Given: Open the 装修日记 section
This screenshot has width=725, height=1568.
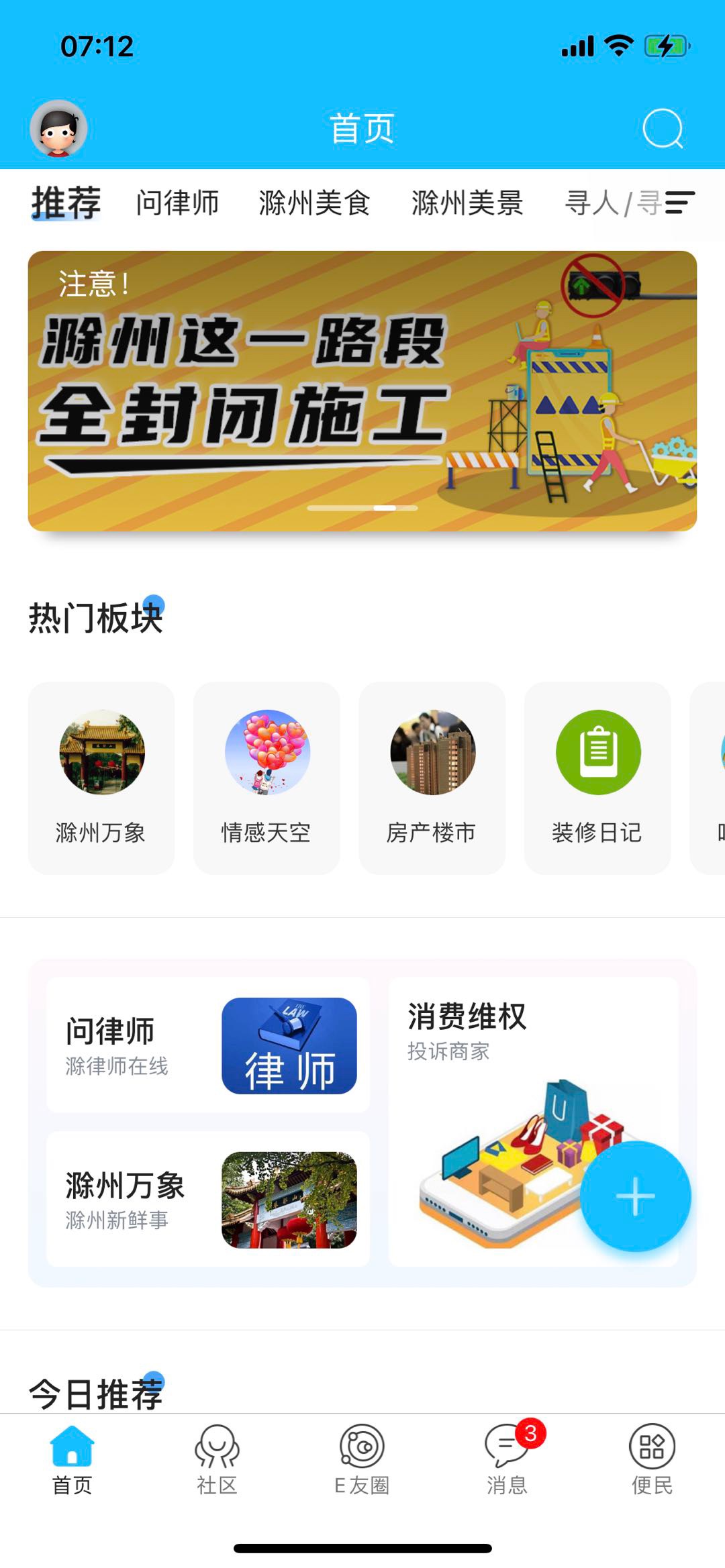Looking at the screenshot, I should pos(597,778).
